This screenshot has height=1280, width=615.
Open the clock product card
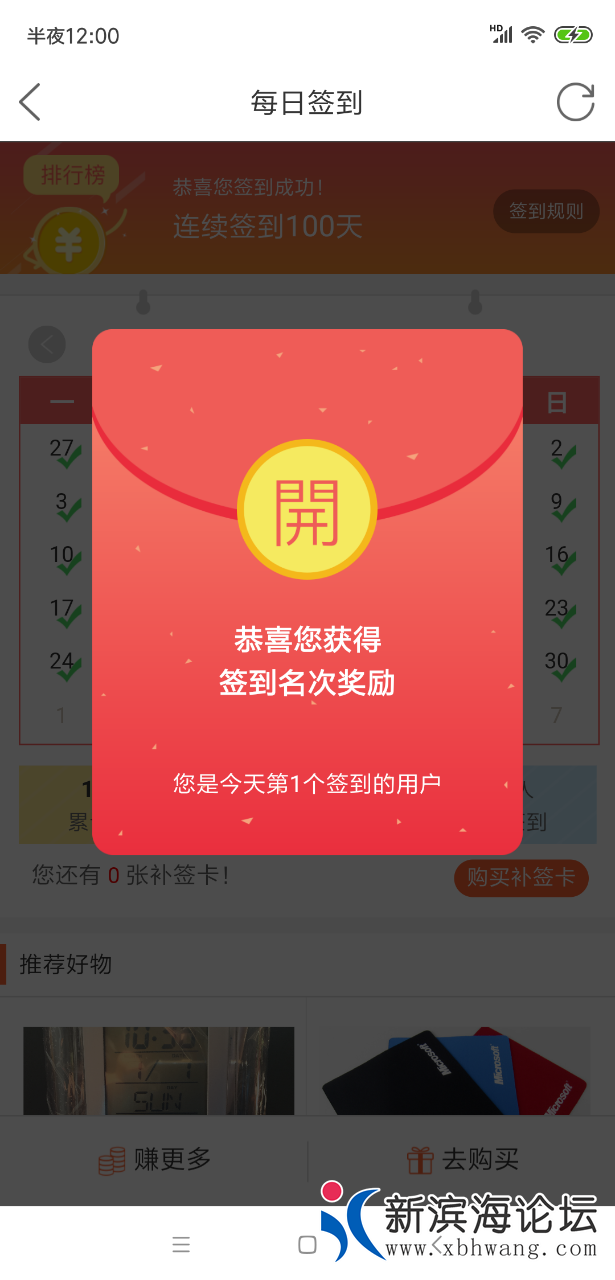[x=158, y=1070]
